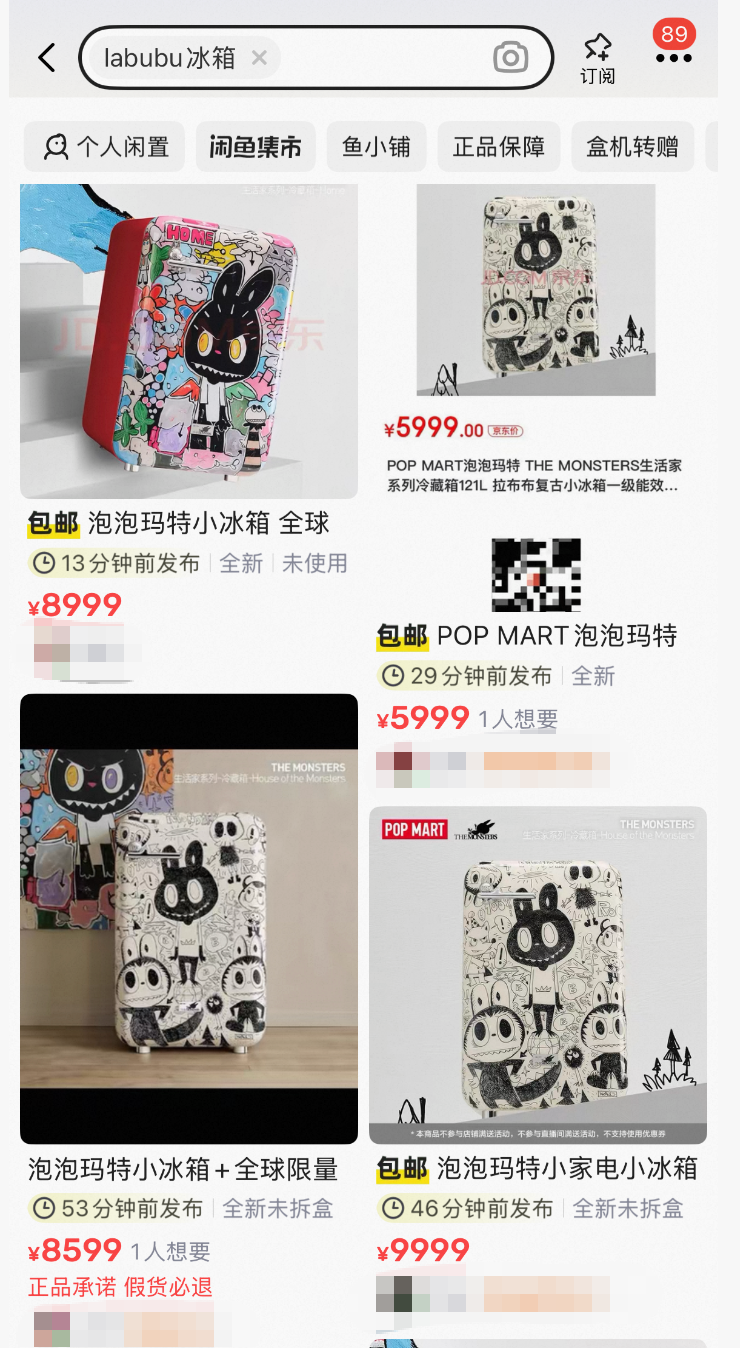Screen dimensions: 740x1348
Task: Select the 闲鱼集市 filter chip
Action: [255, 147]
